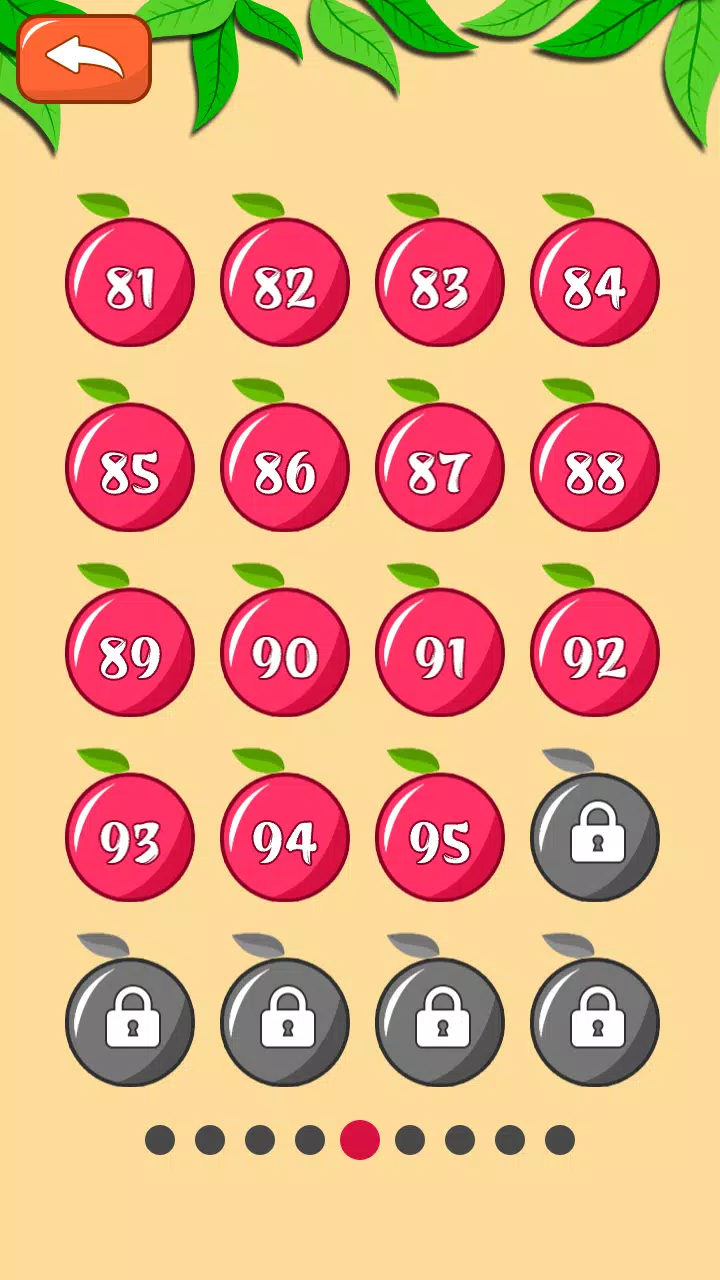Image resolution: width=720 pixels, height=1280 pixels.
Task: Open level 85
Action: (130, 468)
